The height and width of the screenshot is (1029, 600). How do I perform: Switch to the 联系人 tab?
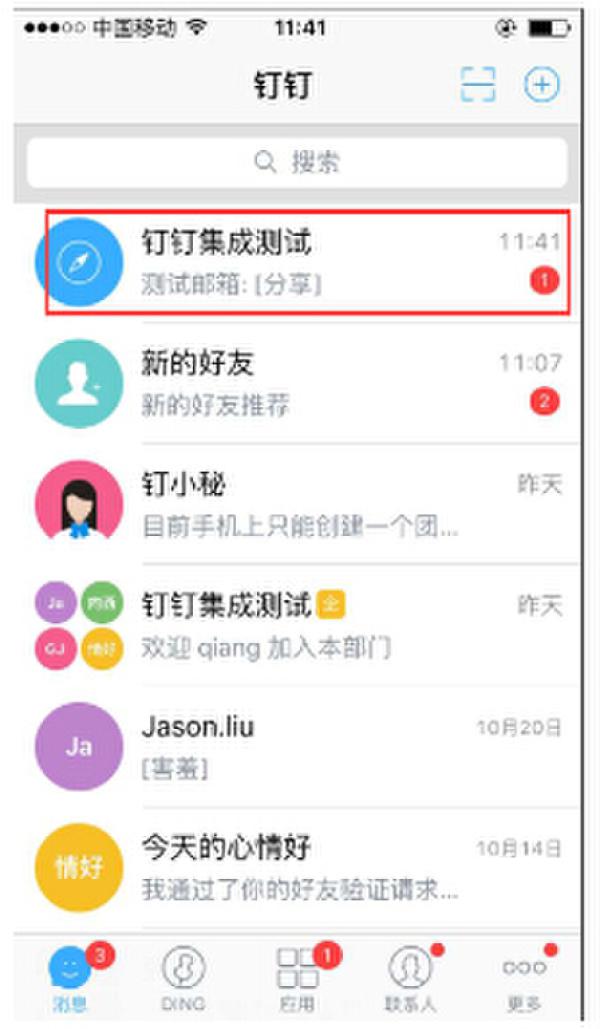[410, 975]
